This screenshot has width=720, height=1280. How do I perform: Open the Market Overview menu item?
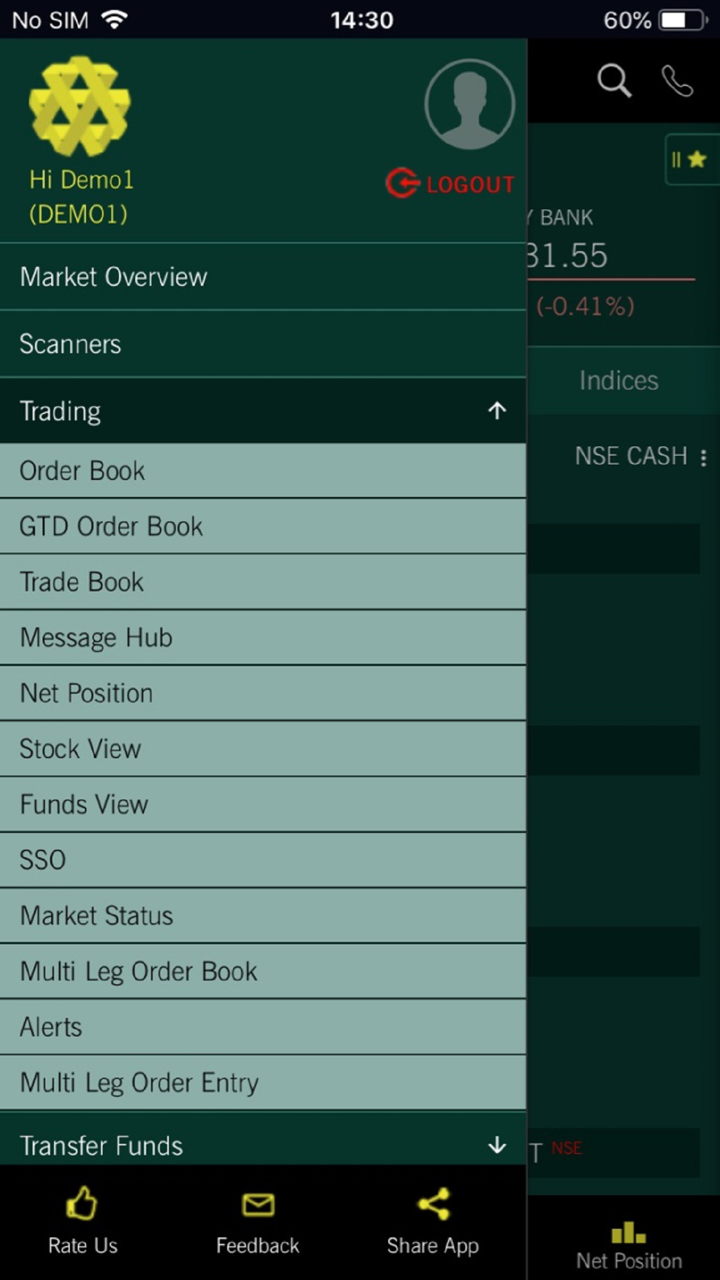click(x=113, y=277)
